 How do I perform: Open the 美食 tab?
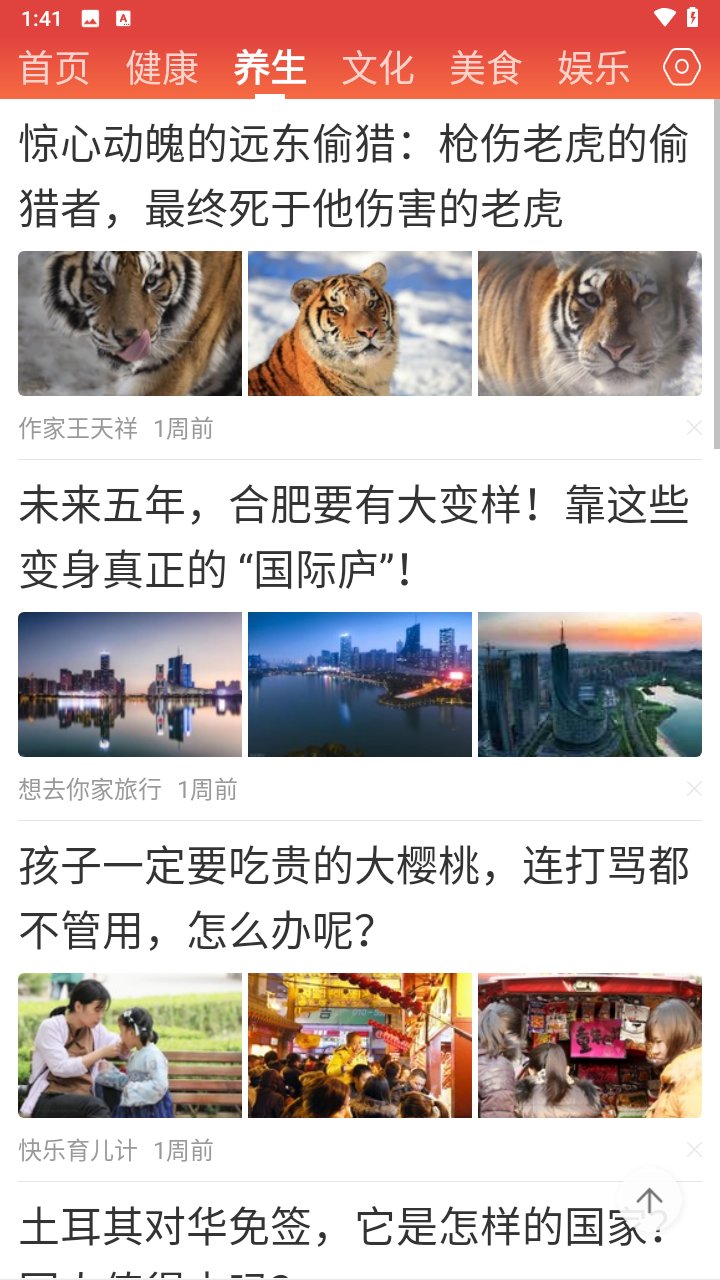(x=486, y=68)
